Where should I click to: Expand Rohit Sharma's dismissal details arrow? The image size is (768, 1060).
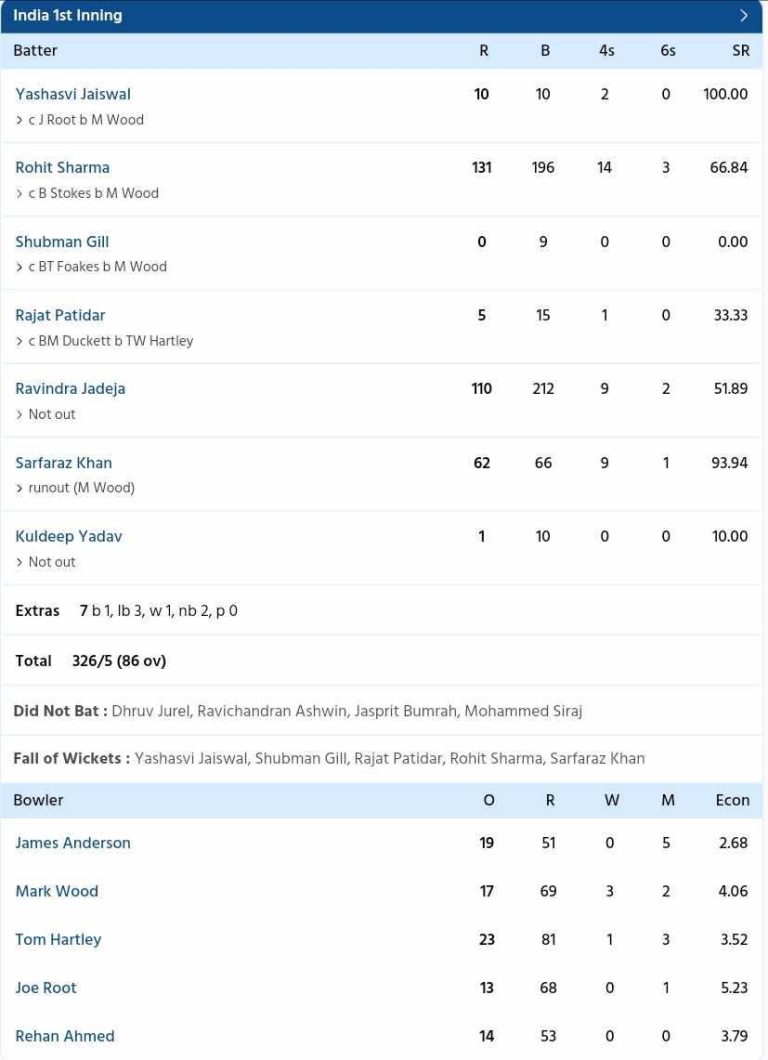20,193
